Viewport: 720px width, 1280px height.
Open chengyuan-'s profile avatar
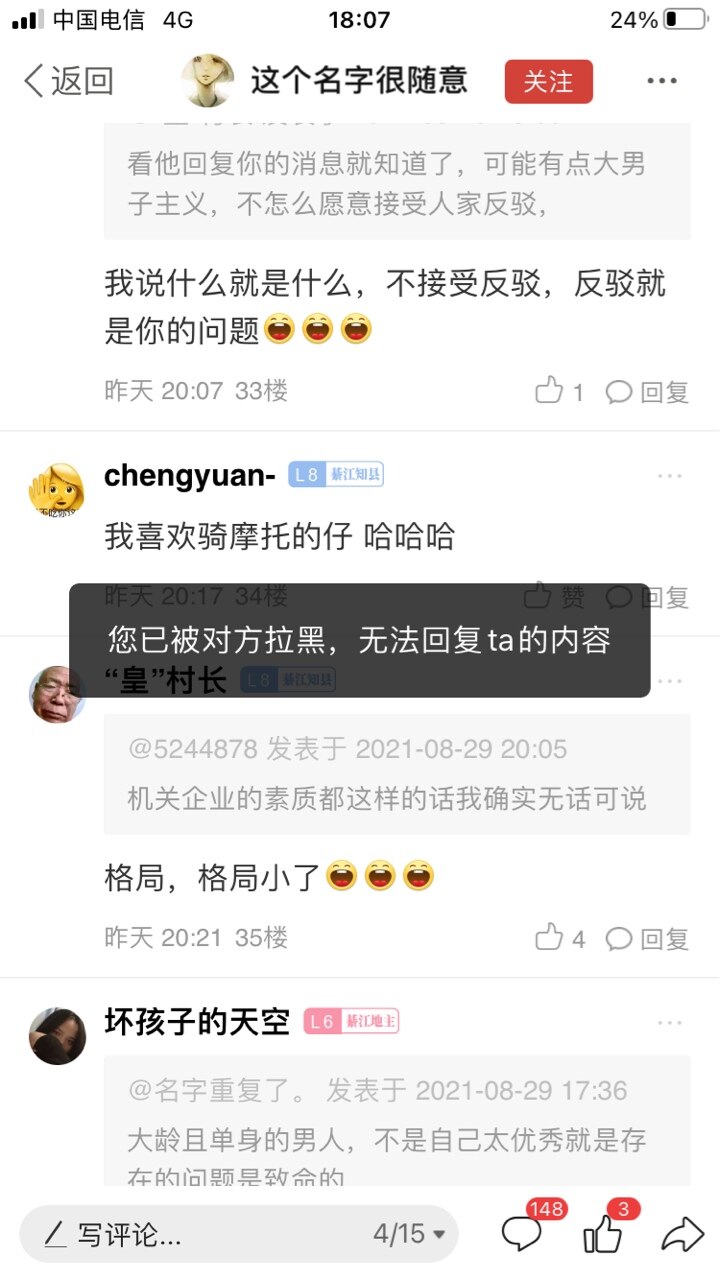(x=57, y=490)
